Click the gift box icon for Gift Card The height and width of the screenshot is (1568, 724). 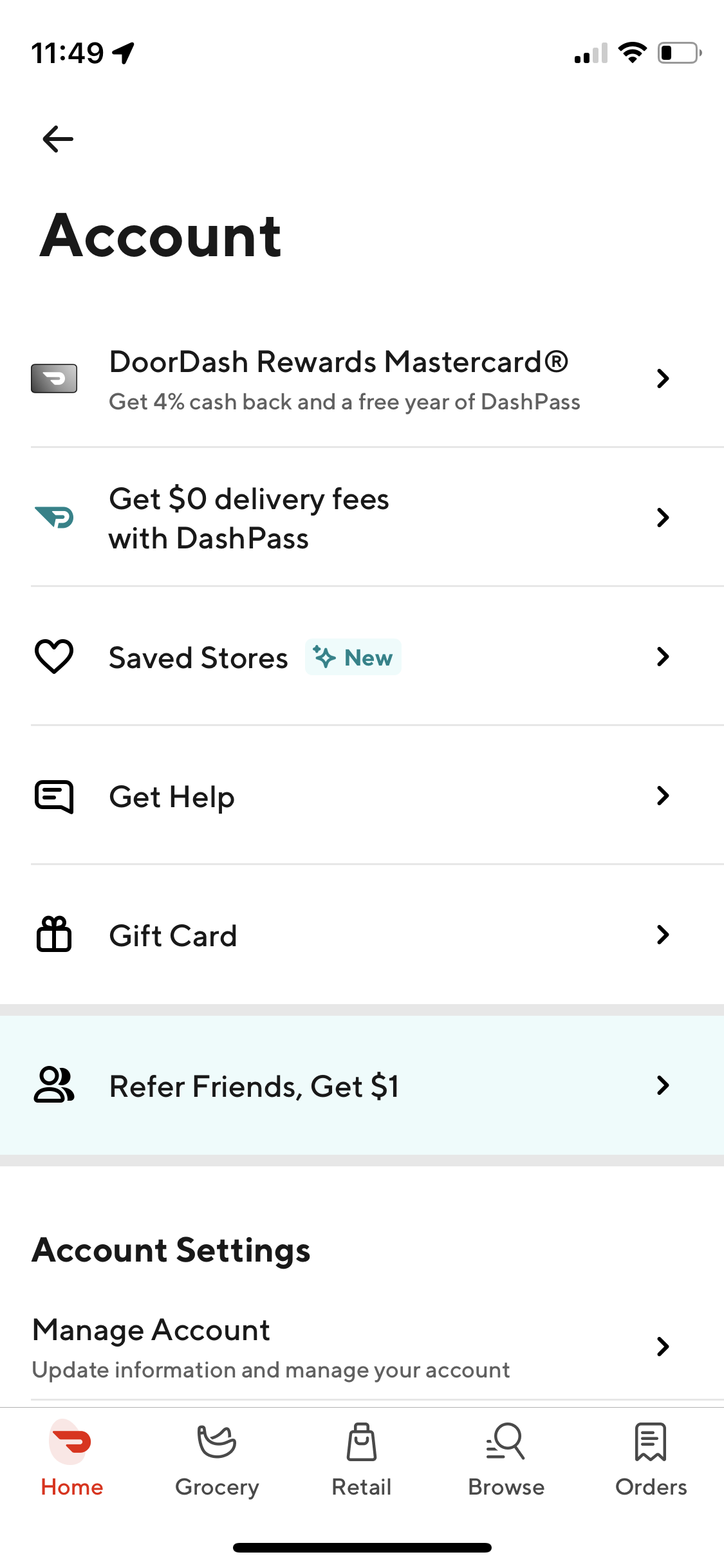(54, 935)
